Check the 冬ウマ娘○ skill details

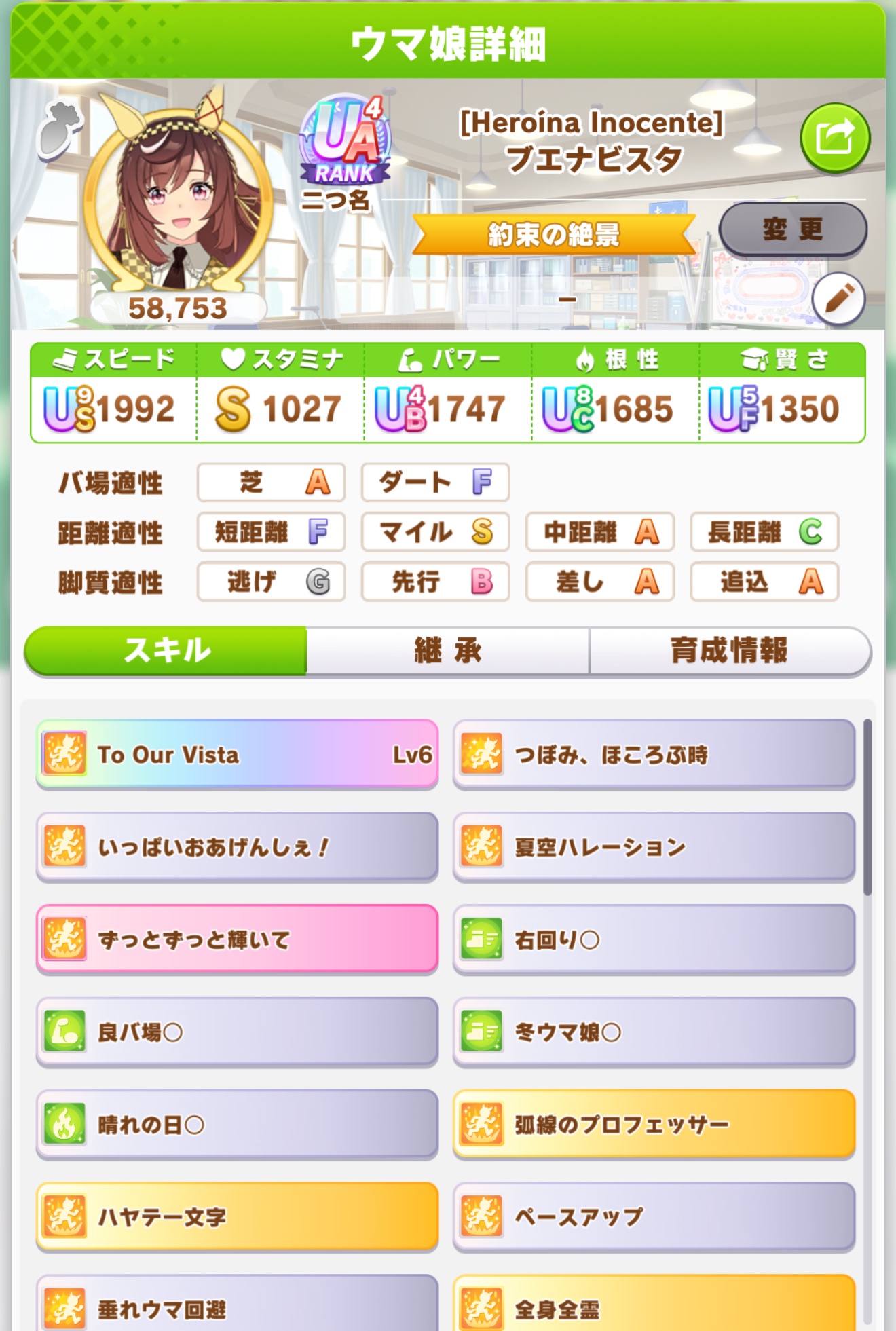(x=654, y=1032)
